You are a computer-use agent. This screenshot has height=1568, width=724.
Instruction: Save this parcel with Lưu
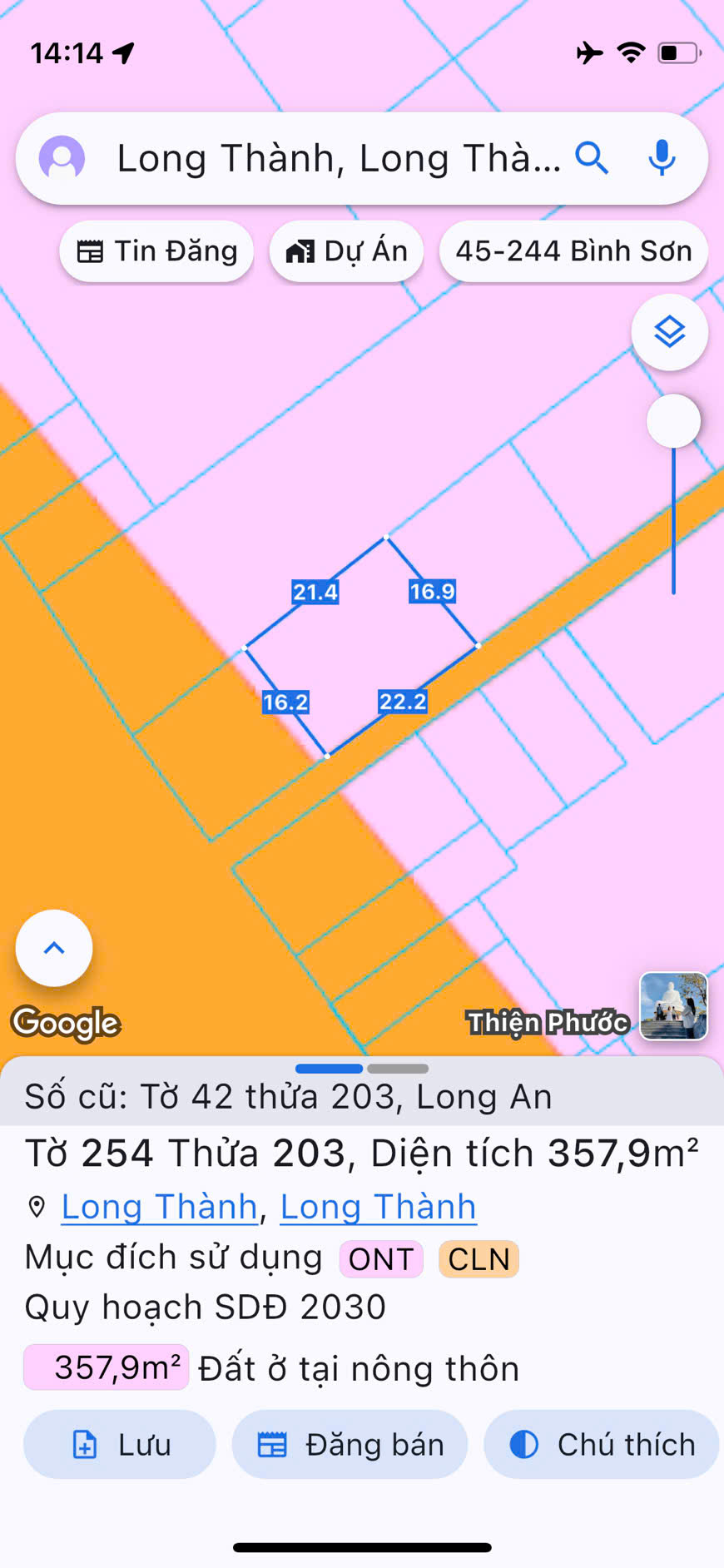click(120, 1445)
